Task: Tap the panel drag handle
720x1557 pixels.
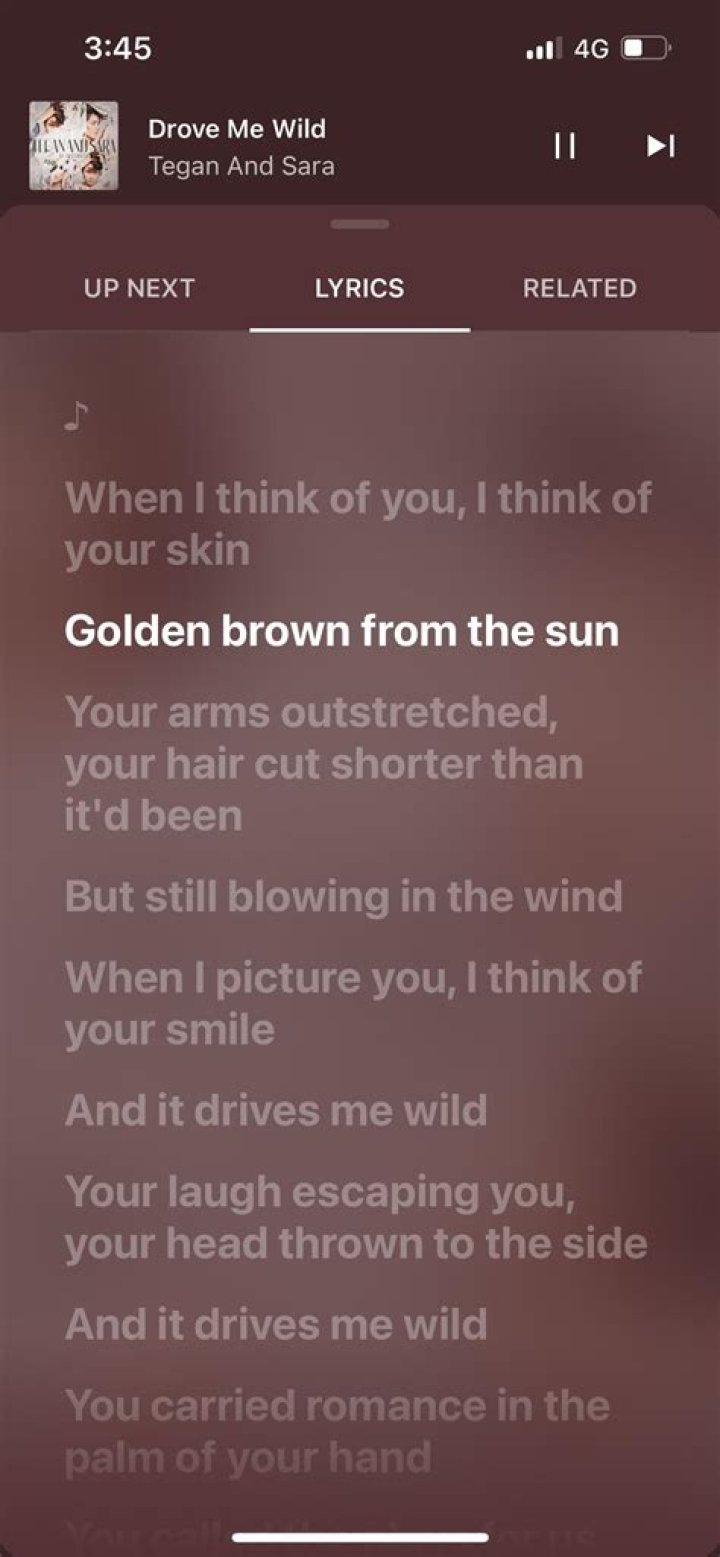Action: (x=360, y=224)
